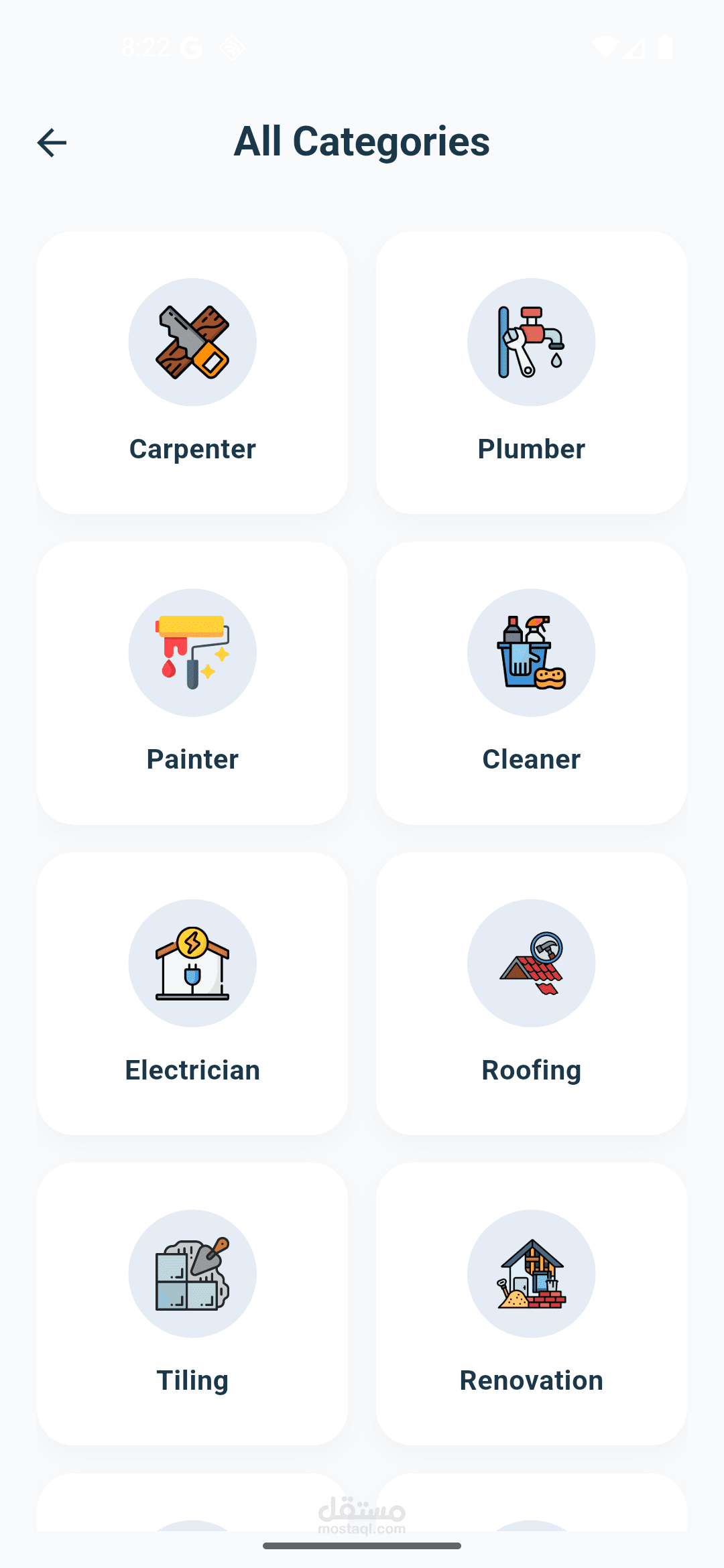The image size is (724, 1568).
Task: Open the Tiling category
Action: [x=192, y=1303]
